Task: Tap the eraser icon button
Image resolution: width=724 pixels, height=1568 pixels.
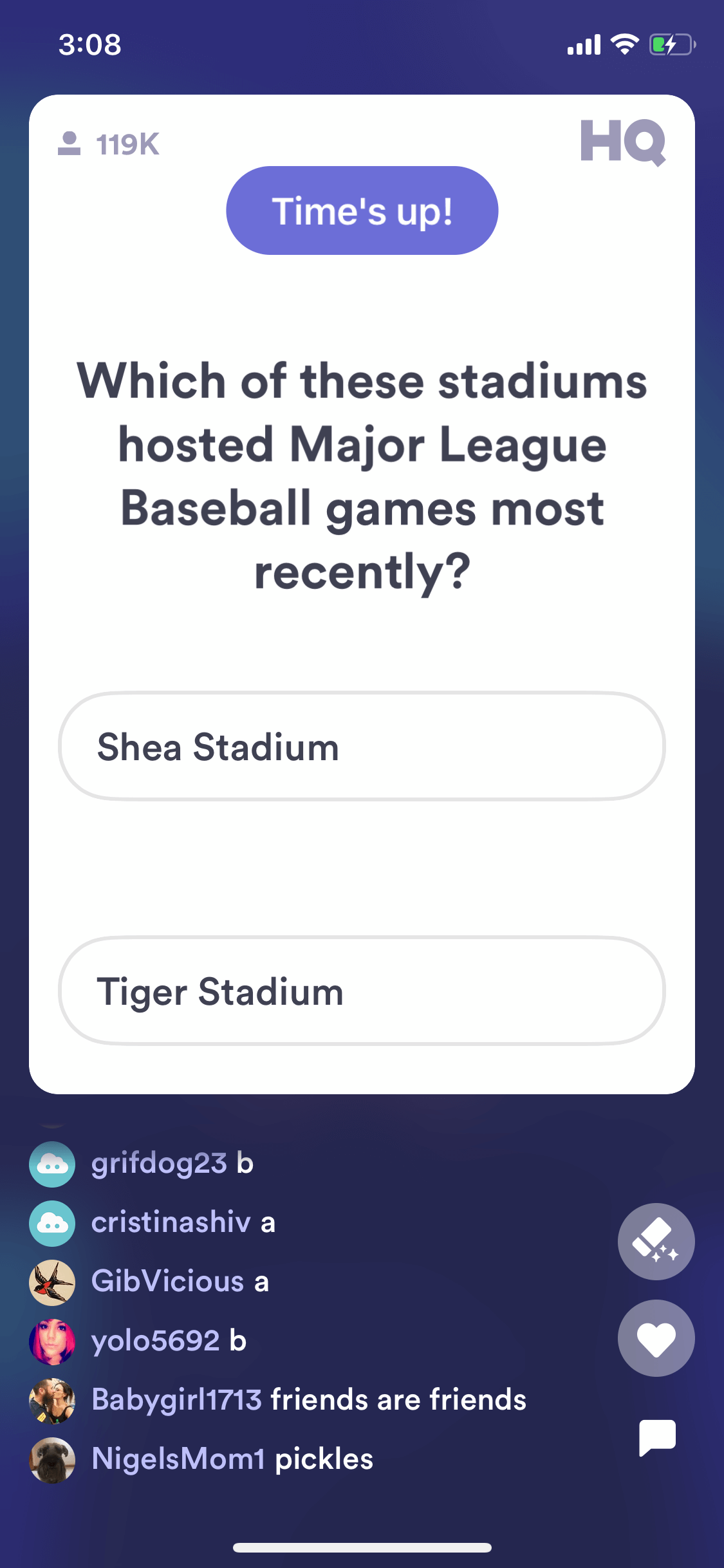Action: click(656, 1241)
